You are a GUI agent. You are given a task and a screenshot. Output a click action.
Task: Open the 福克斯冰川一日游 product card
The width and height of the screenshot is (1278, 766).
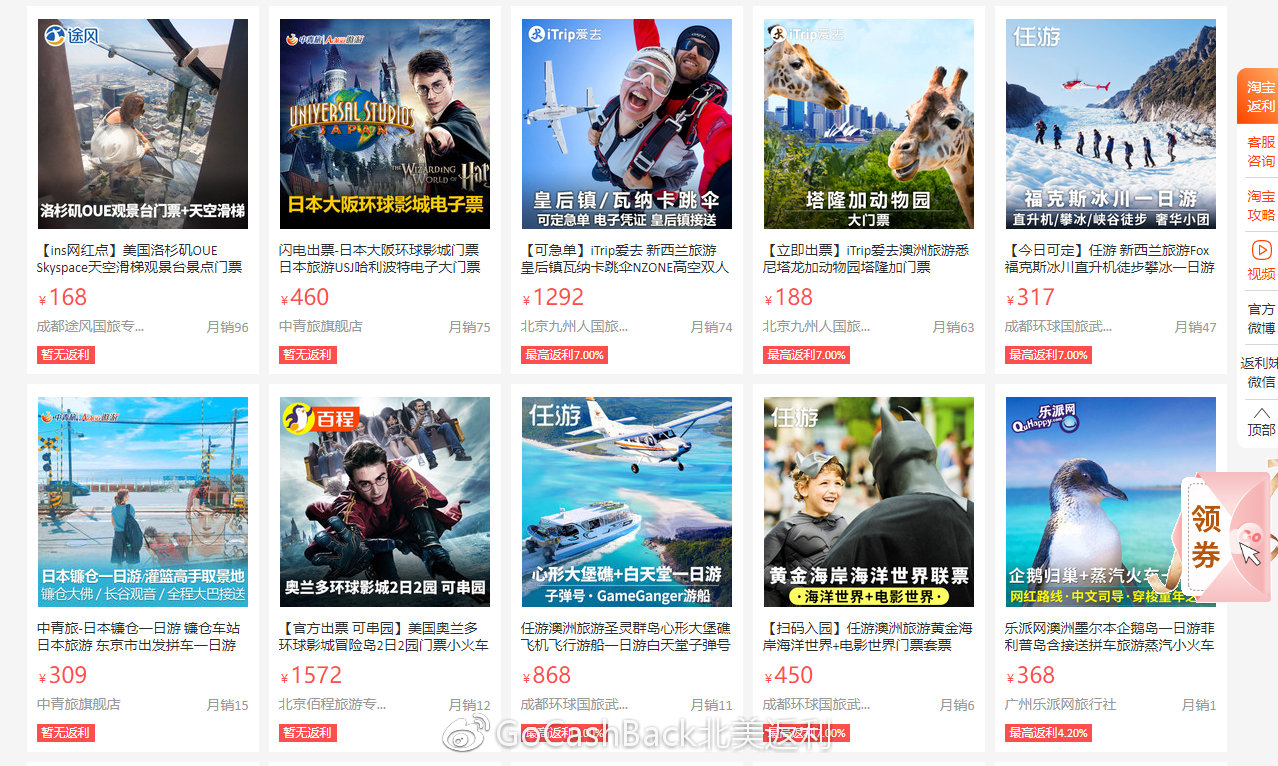[x=1110, y=124]
